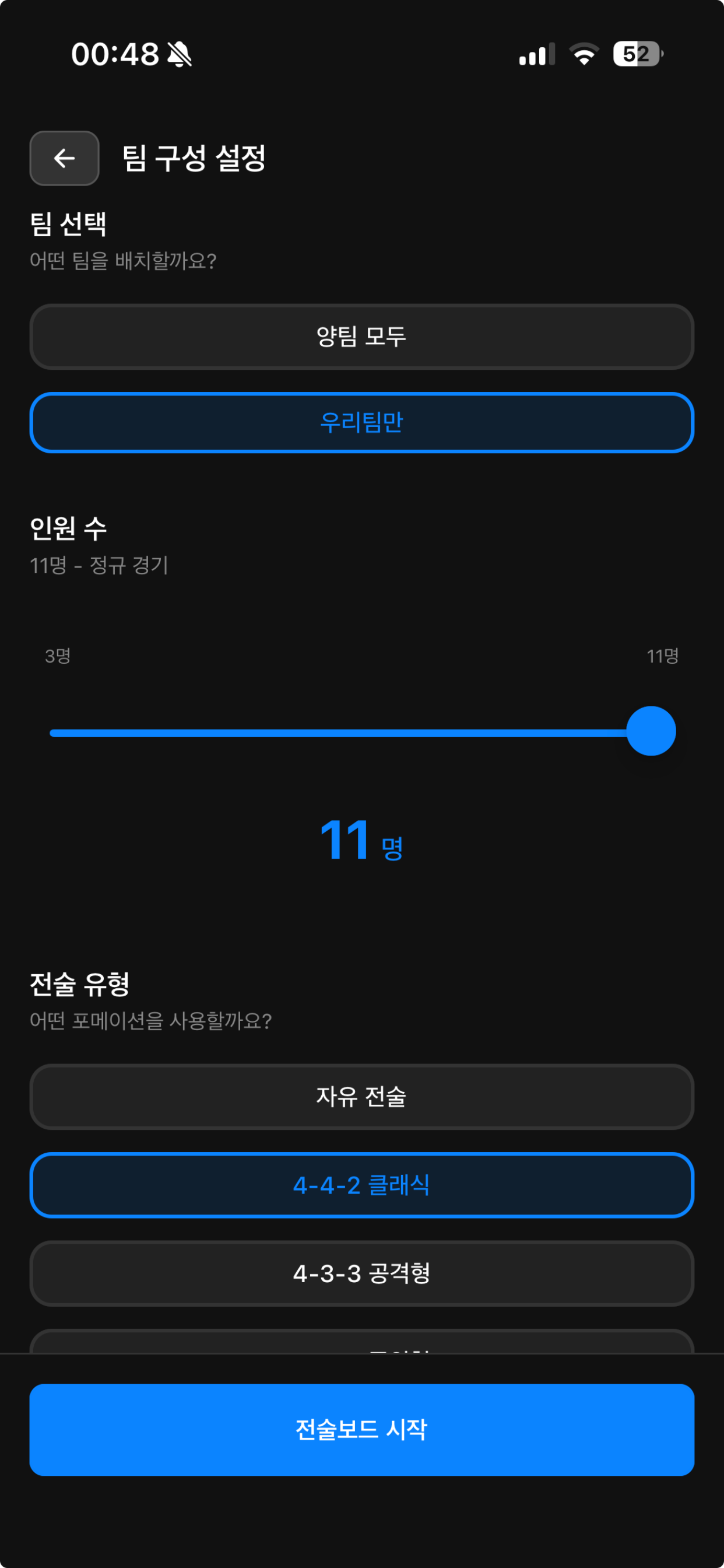Click the cellular signal bars icon
The height and width of the screenshot is (1568, 724).
point(535,55)
